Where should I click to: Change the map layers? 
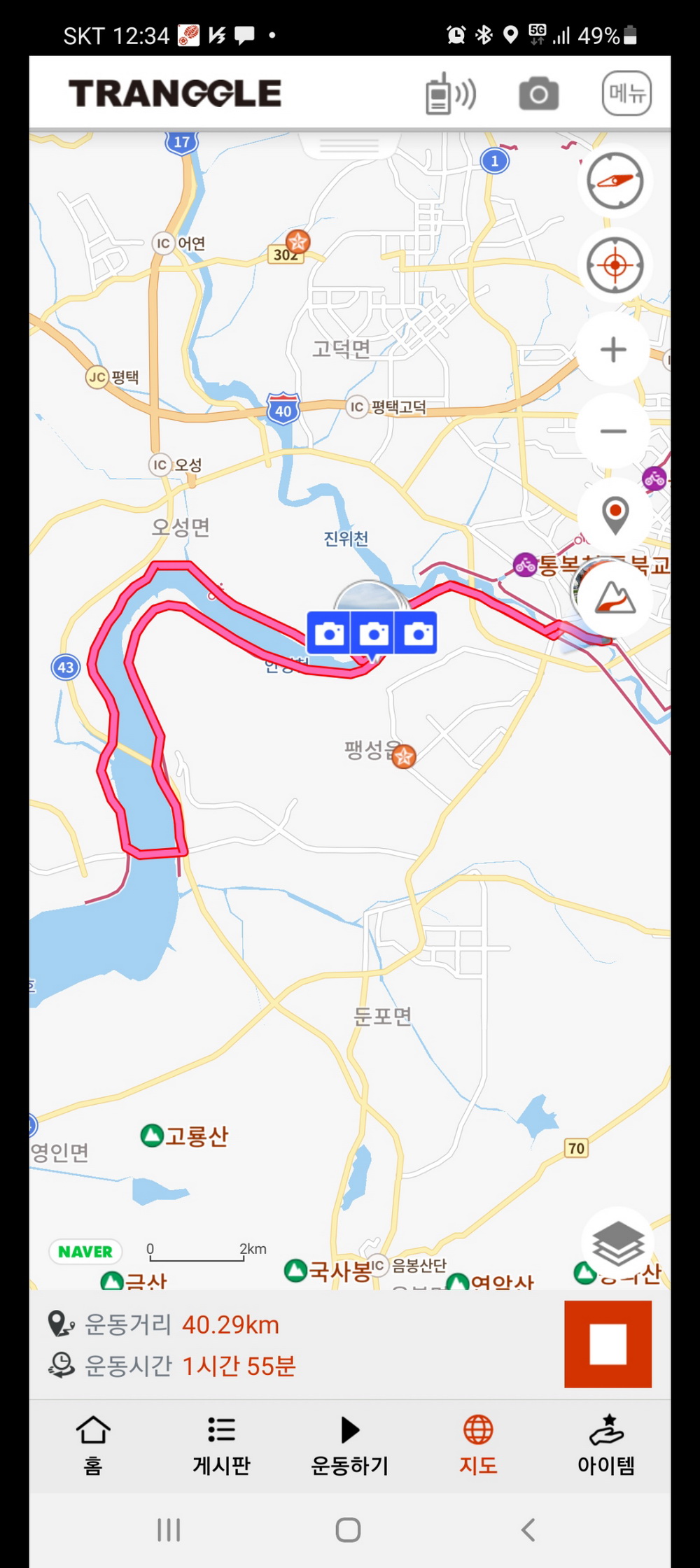(617, 1243)
